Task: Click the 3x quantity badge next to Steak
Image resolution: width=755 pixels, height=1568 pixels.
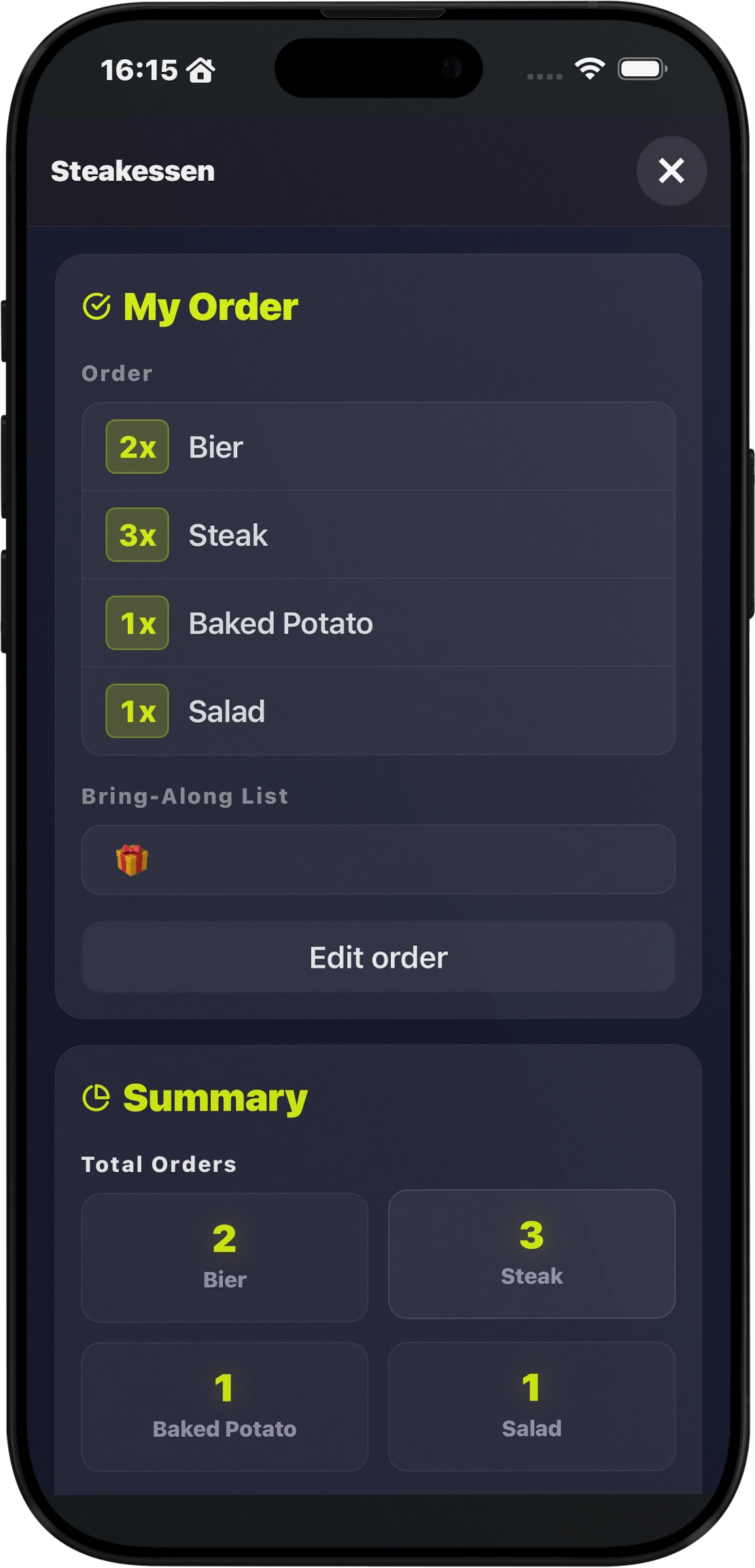Action: [137, 535]
